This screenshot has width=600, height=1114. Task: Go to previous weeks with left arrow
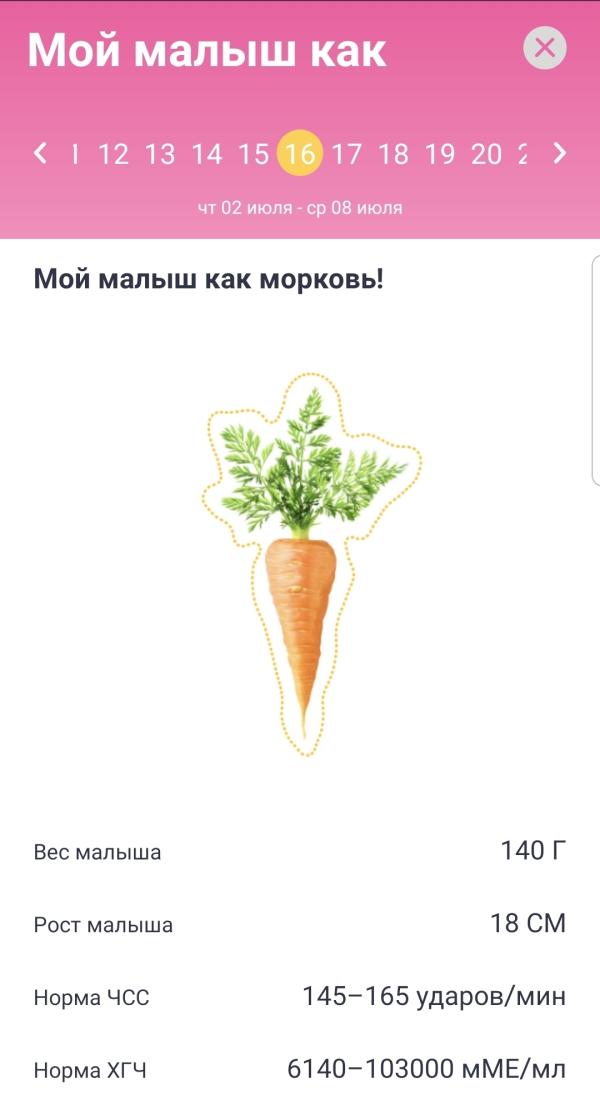tap(41, 153)
